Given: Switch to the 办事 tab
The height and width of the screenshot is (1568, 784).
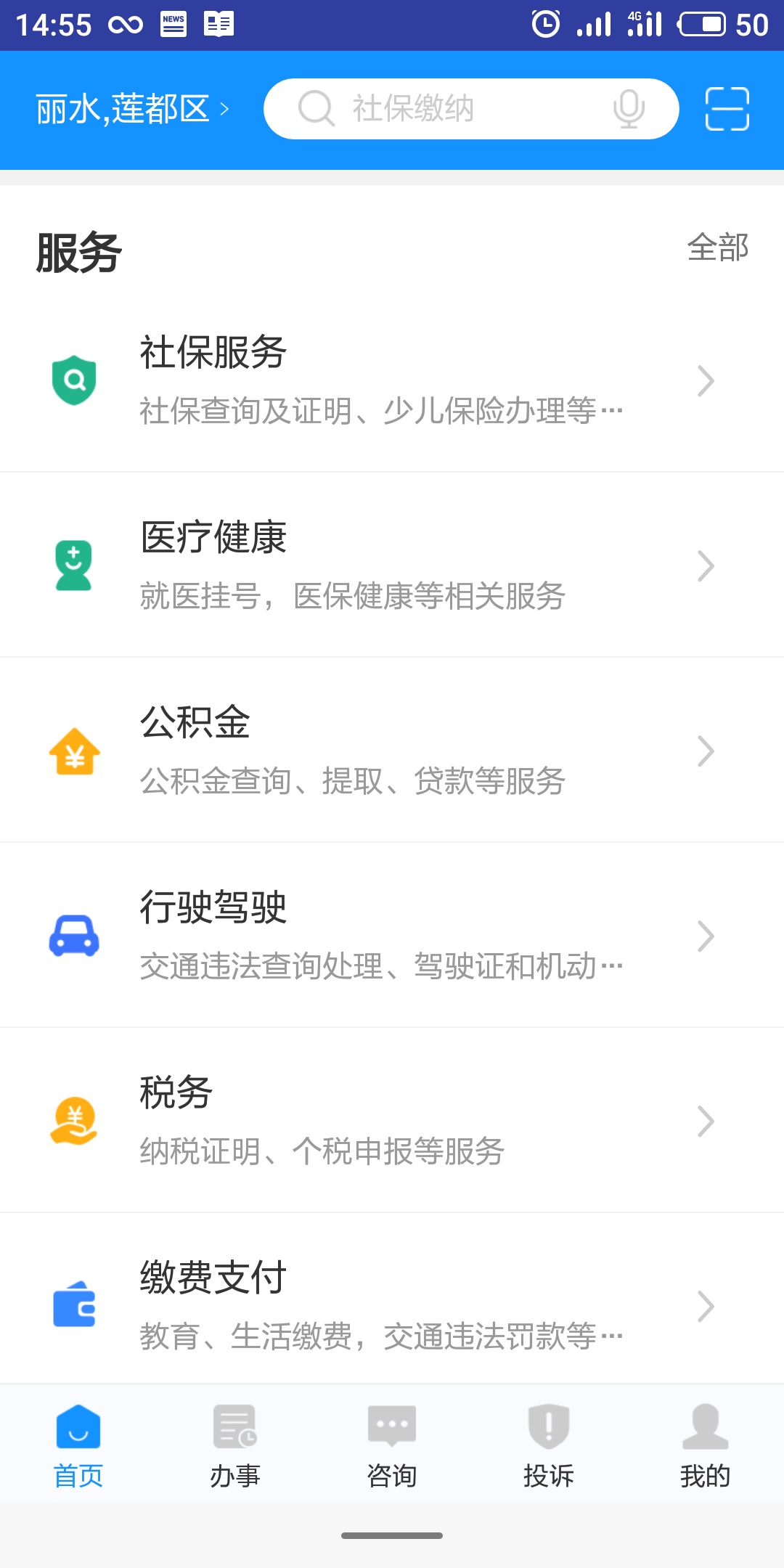Looking at the screenshot, I should 235,1445.
